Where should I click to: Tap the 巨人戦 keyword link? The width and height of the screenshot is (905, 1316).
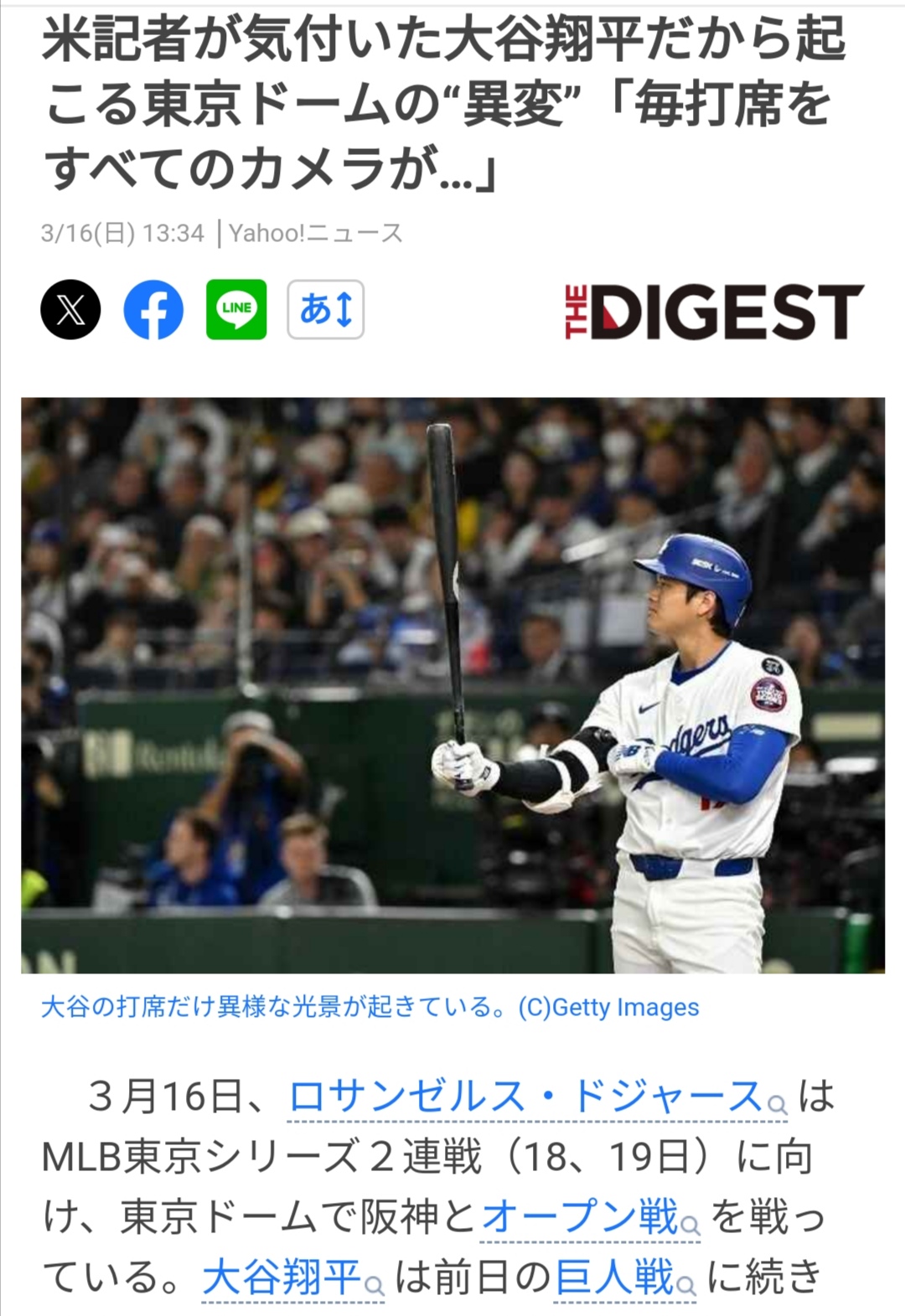tap(615, 1277)
